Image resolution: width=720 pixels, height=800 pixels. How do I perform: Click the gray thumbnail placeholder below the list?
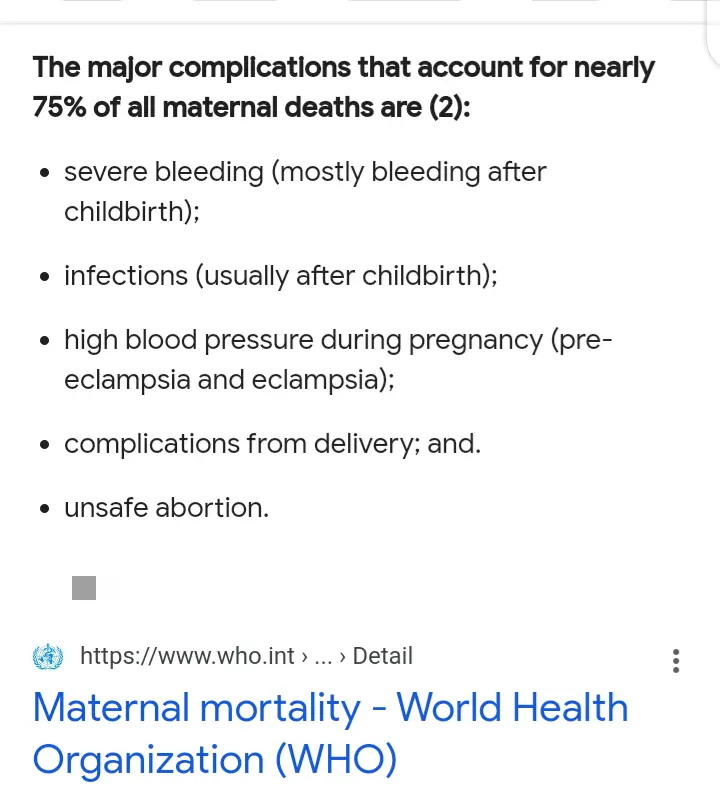tap(83, 588)
